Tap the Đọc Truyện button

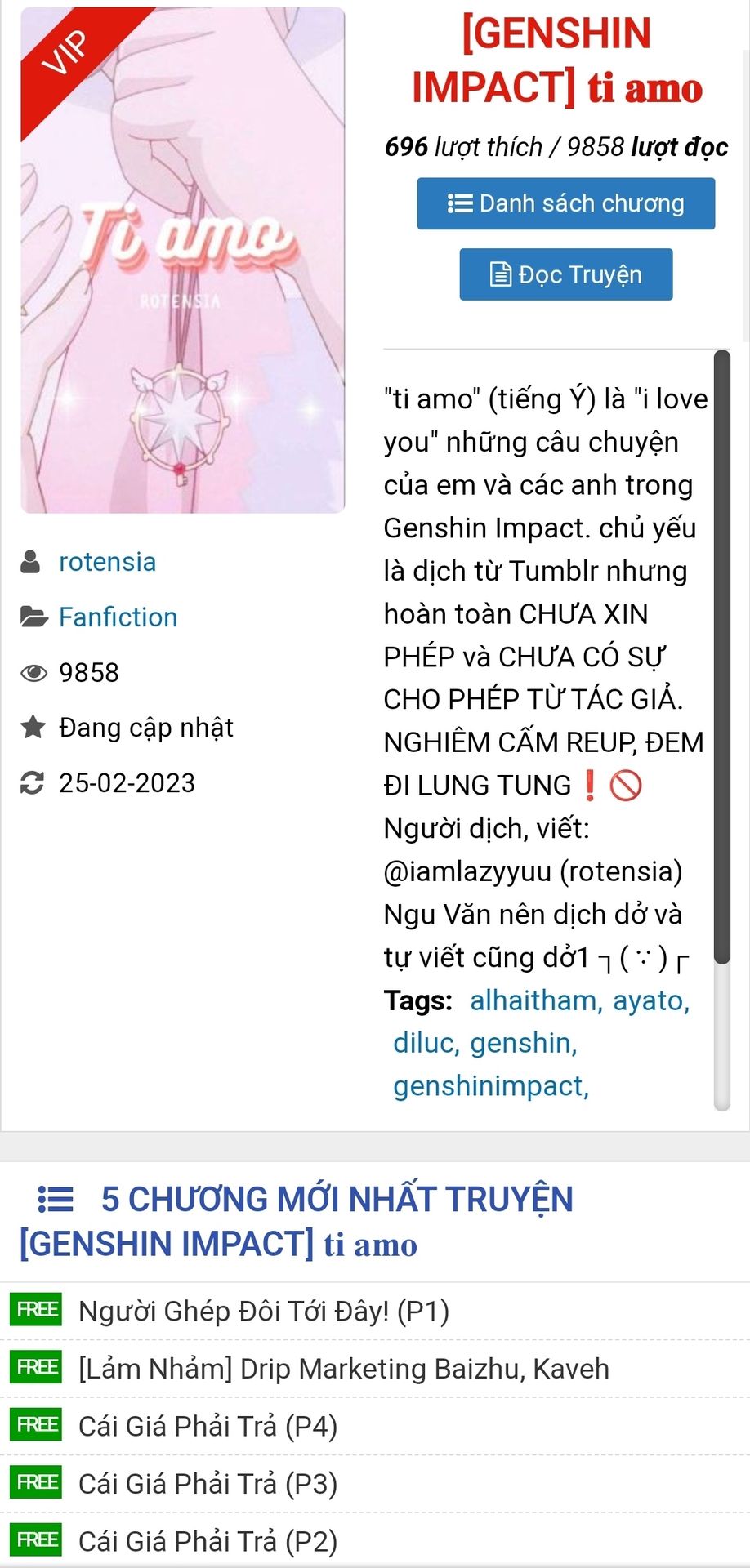click(x=565, y=274)
